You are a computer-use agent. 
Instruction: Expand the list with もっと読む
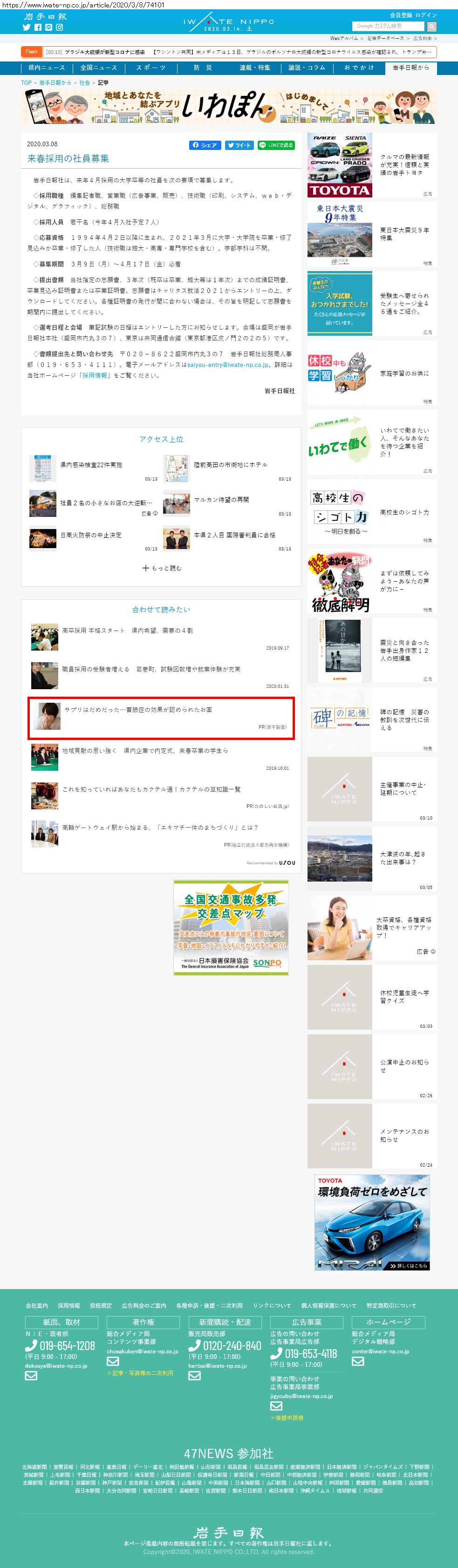point(161,567)
